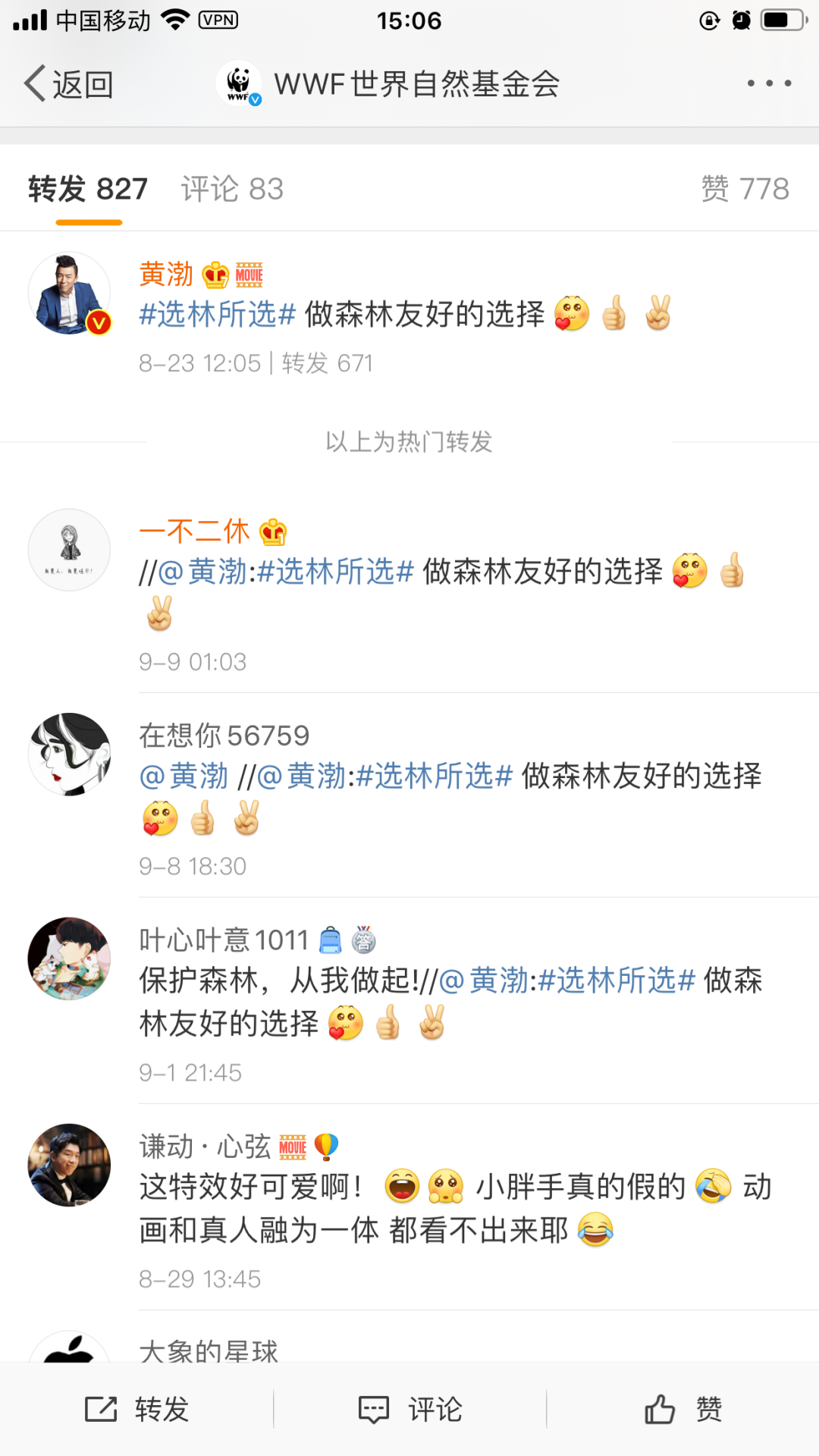
Task: Open 在想你56759's avatar
Action: pos(69,754)
